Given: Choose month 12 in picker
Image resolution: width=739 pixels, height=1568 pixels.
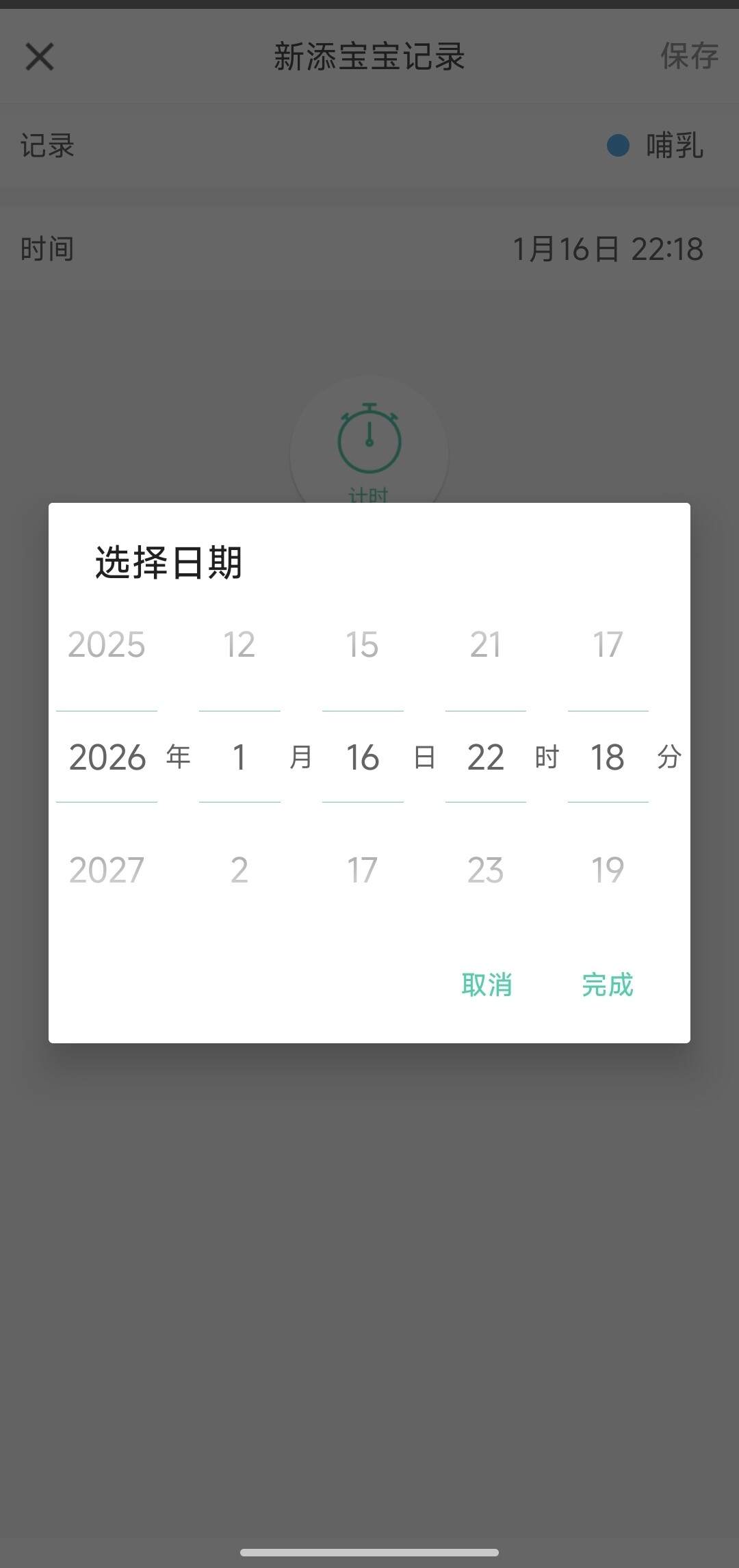Looking at the screenshot, I should 239,644.
